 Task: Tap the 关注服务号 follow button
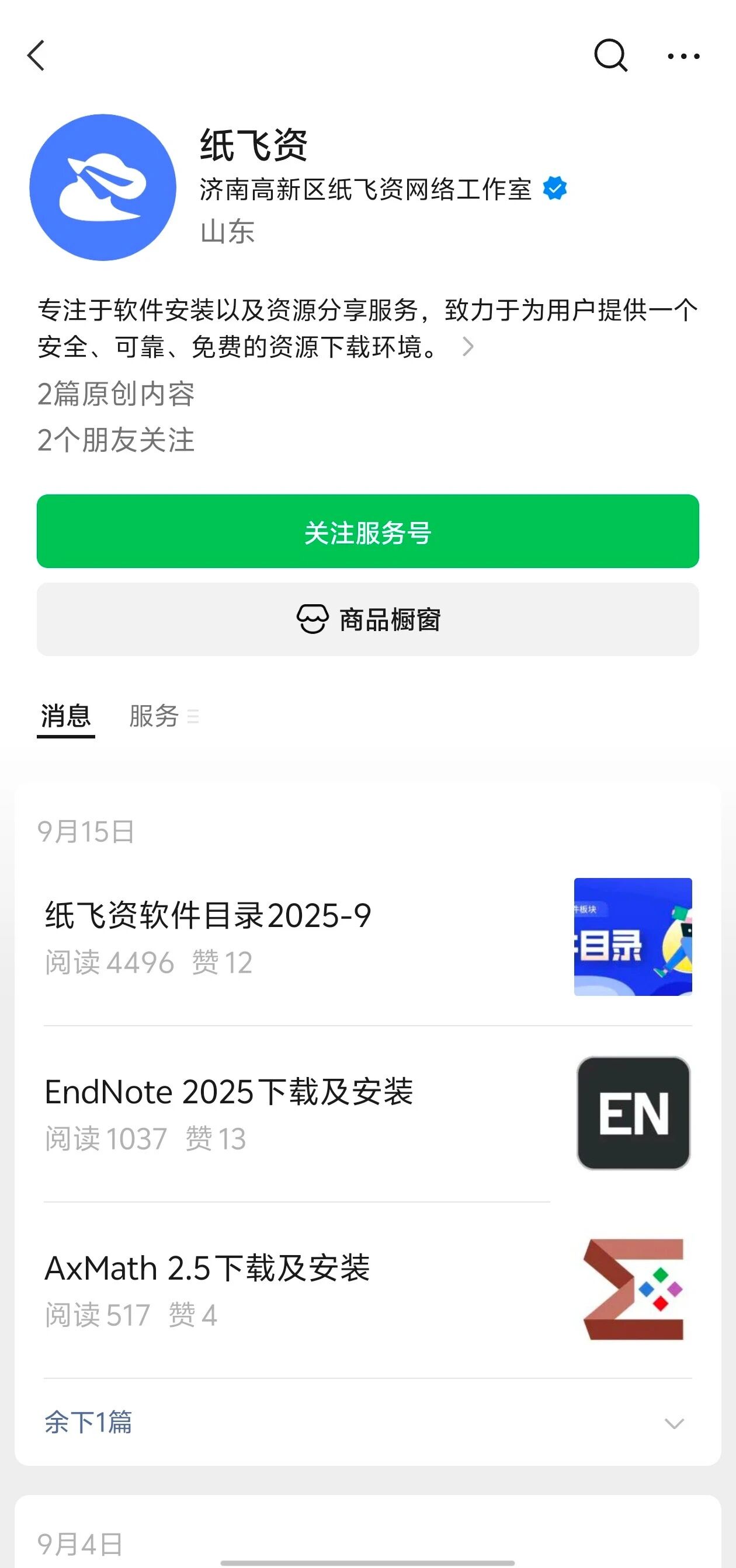[367, 531]
